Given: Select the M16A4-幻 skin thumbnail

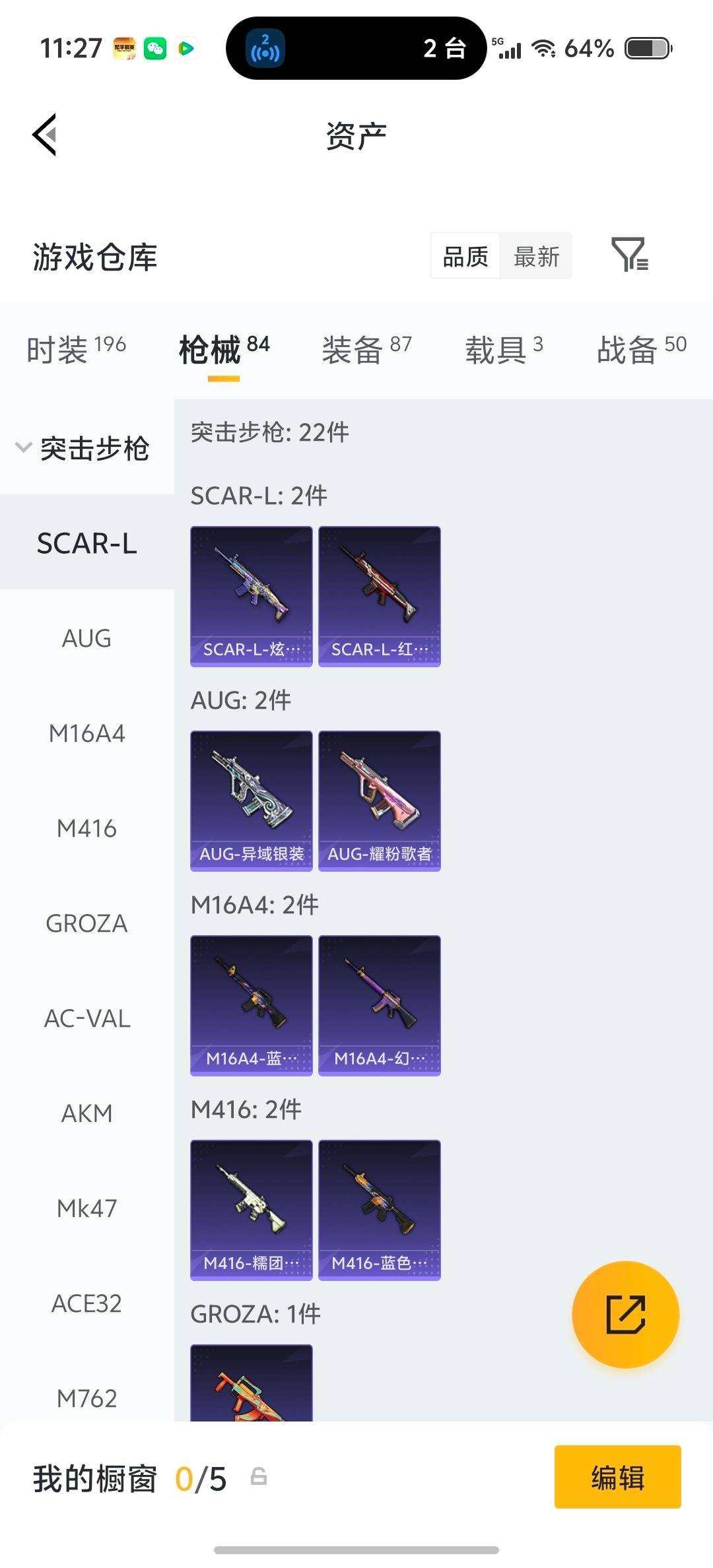Looking at the screenshot, I should [x=379, y=1003].
